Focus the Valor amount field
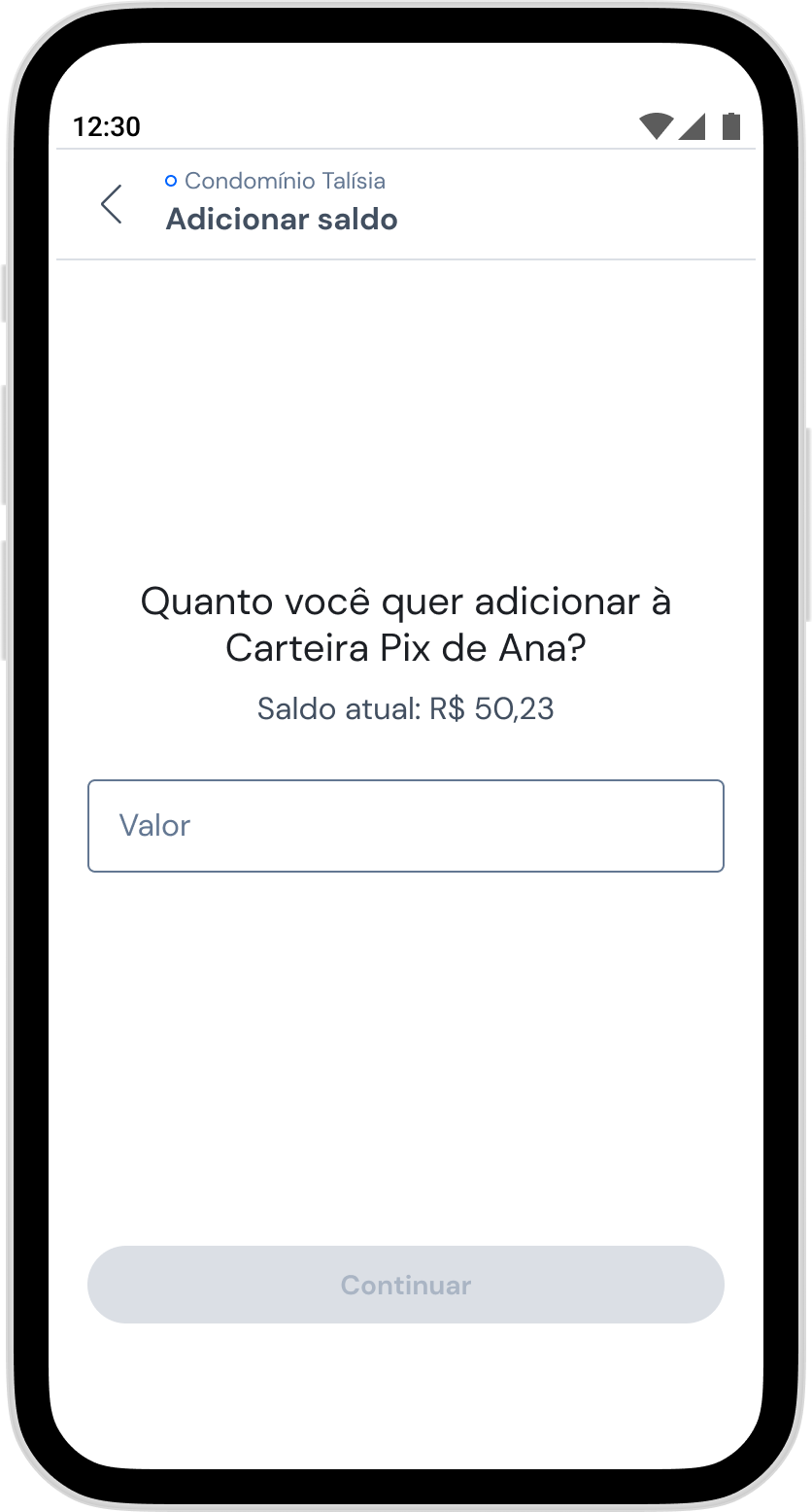The width and height of the screenshot is (812, 1512). point(405,825)
